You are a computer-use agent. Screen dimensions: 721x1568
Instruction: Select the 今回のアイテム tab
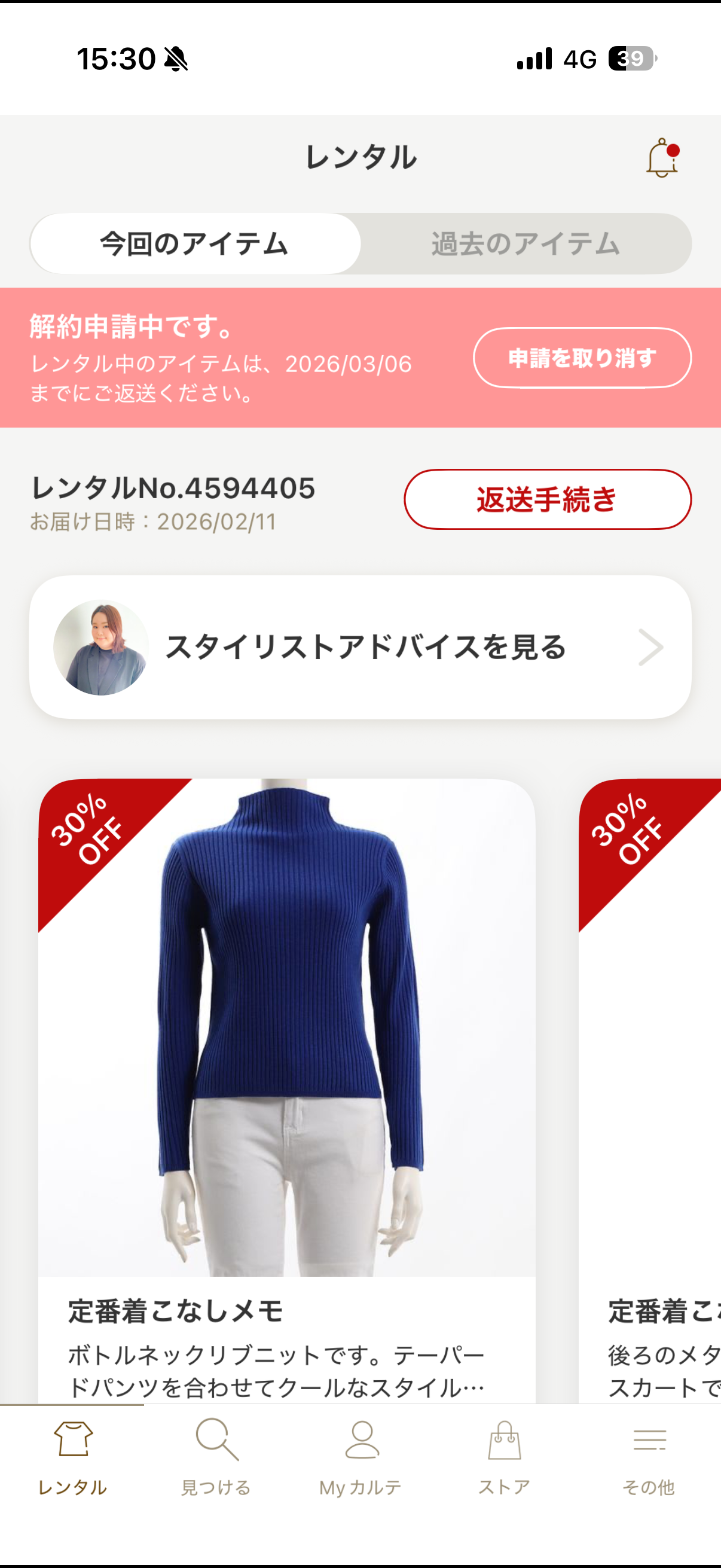[195, 244]
